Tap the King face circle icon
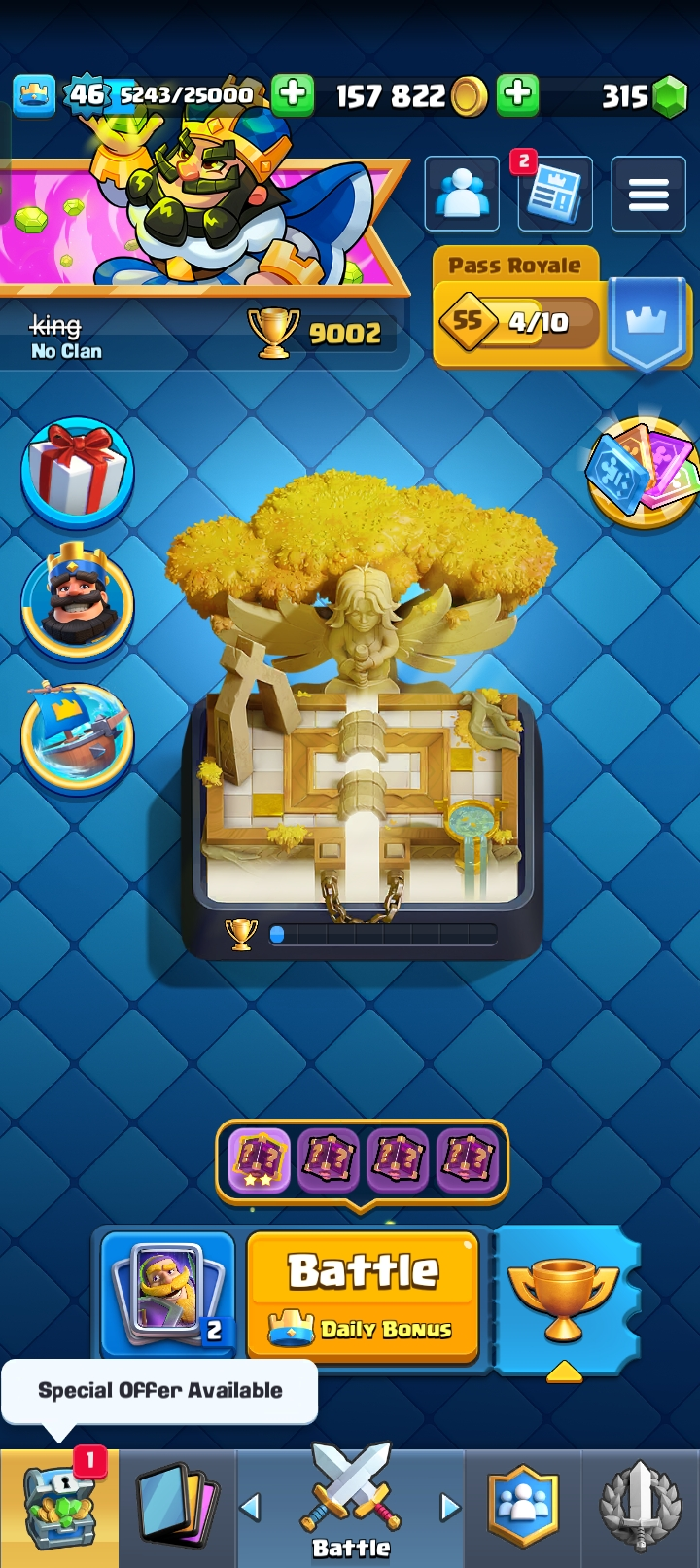Image resolution: width=700 pixels, height=1568 pixels. point(77,605)
